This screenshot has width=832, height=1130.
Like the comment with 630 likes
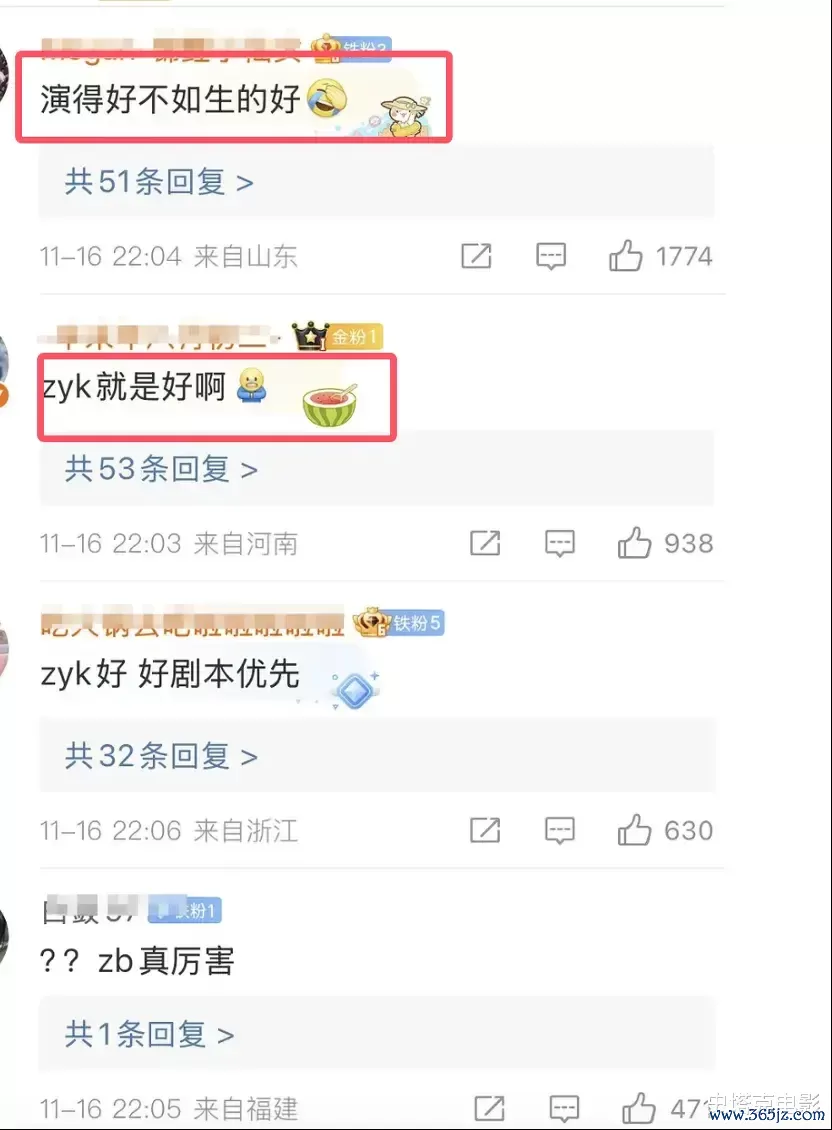(634, 830)
